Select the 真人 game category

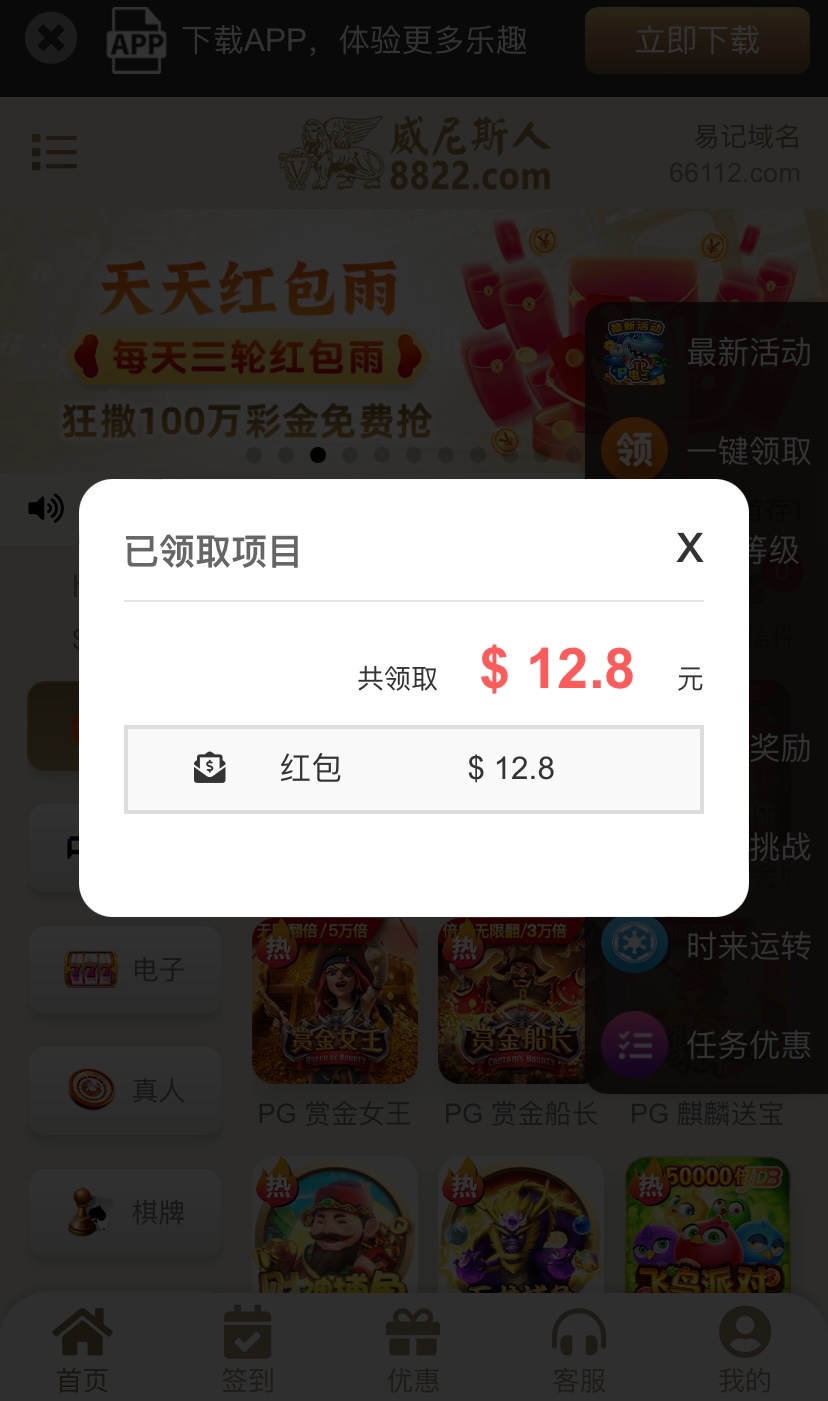(125, 1090)
